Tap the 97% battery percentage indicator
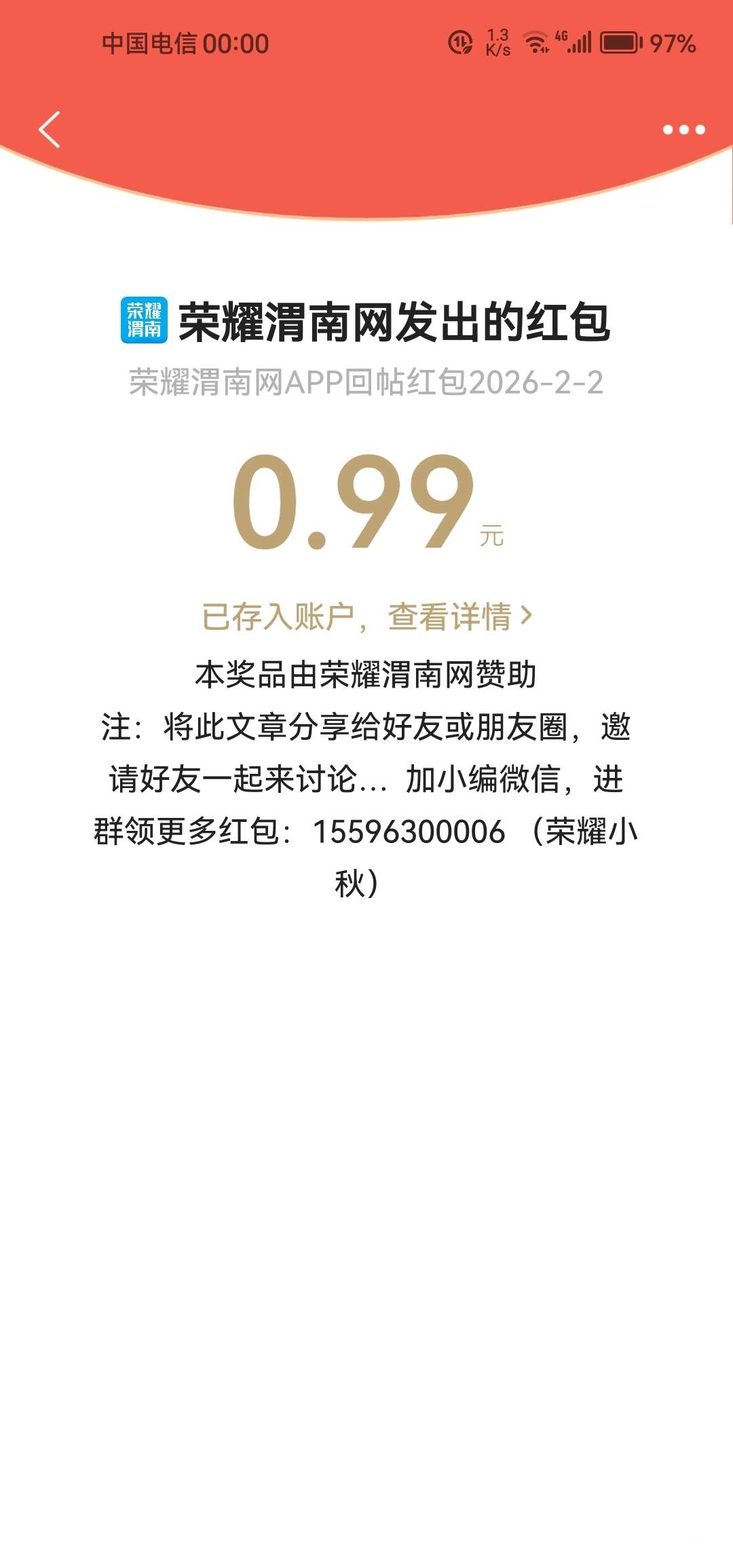733x1568 pixels. pos(674,42)
